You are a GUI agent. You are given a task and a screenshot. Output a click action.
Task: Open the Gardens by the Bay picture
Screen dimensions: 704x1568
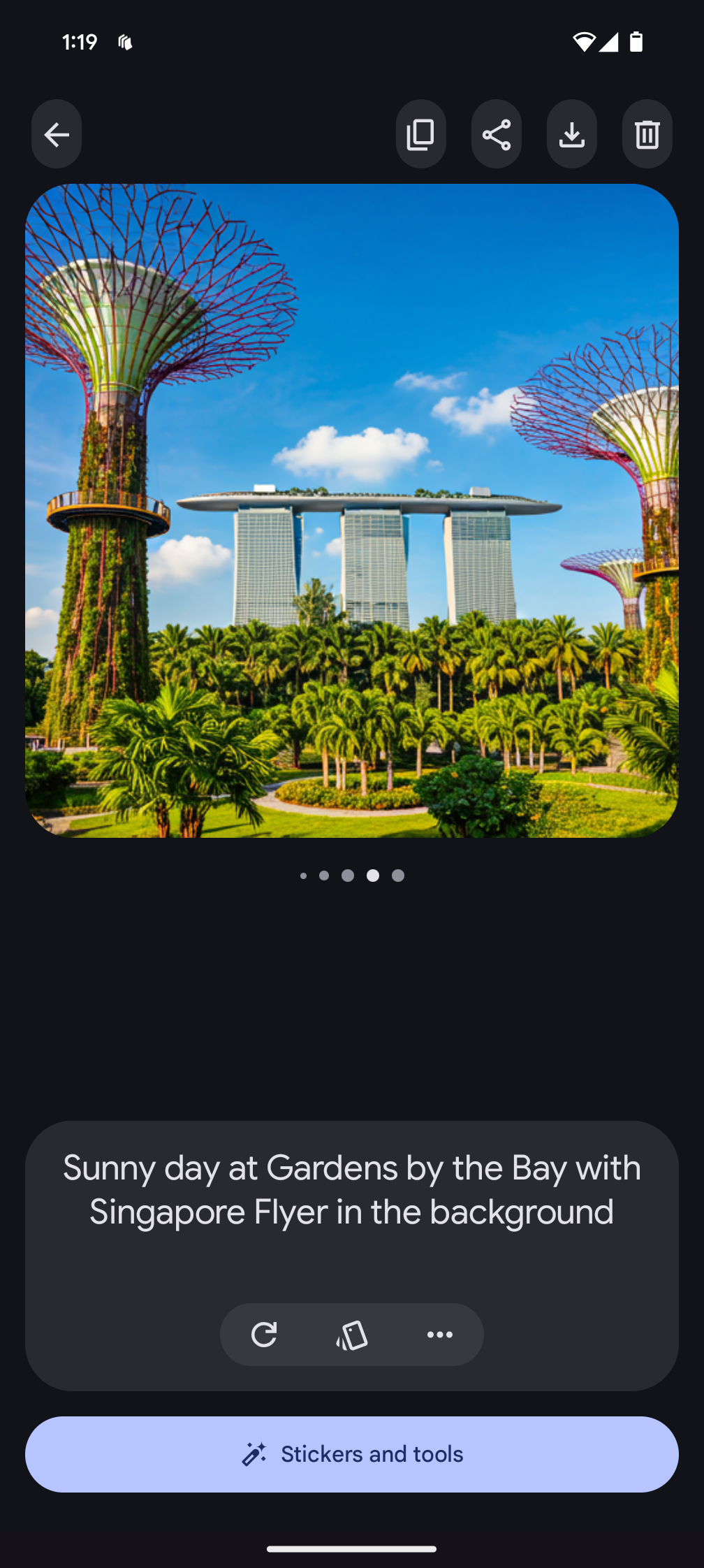[x=352, y=510]
